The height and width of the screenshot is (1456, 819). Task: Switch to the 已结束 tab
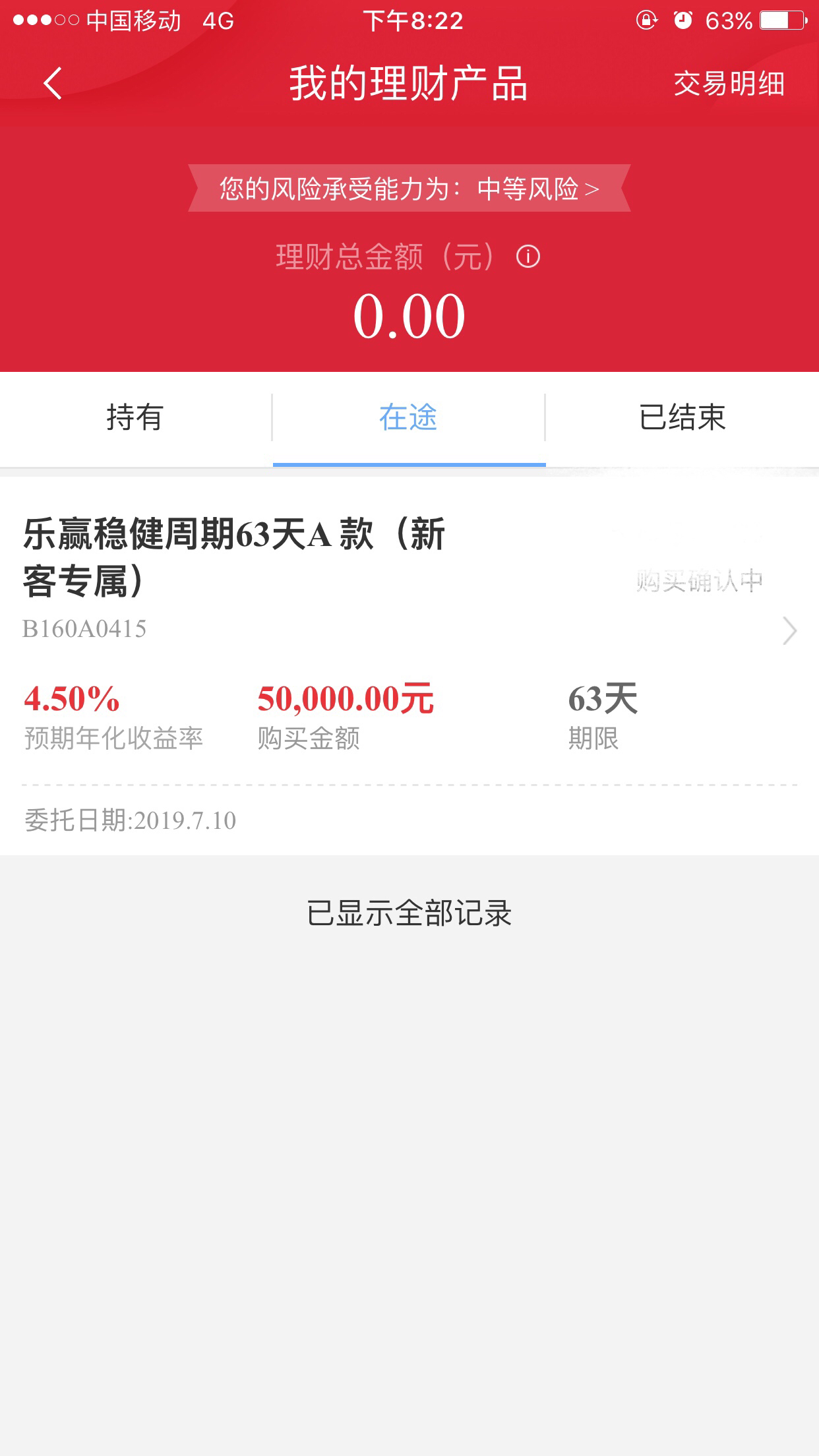pyautogui.click(x=682, y=417)
